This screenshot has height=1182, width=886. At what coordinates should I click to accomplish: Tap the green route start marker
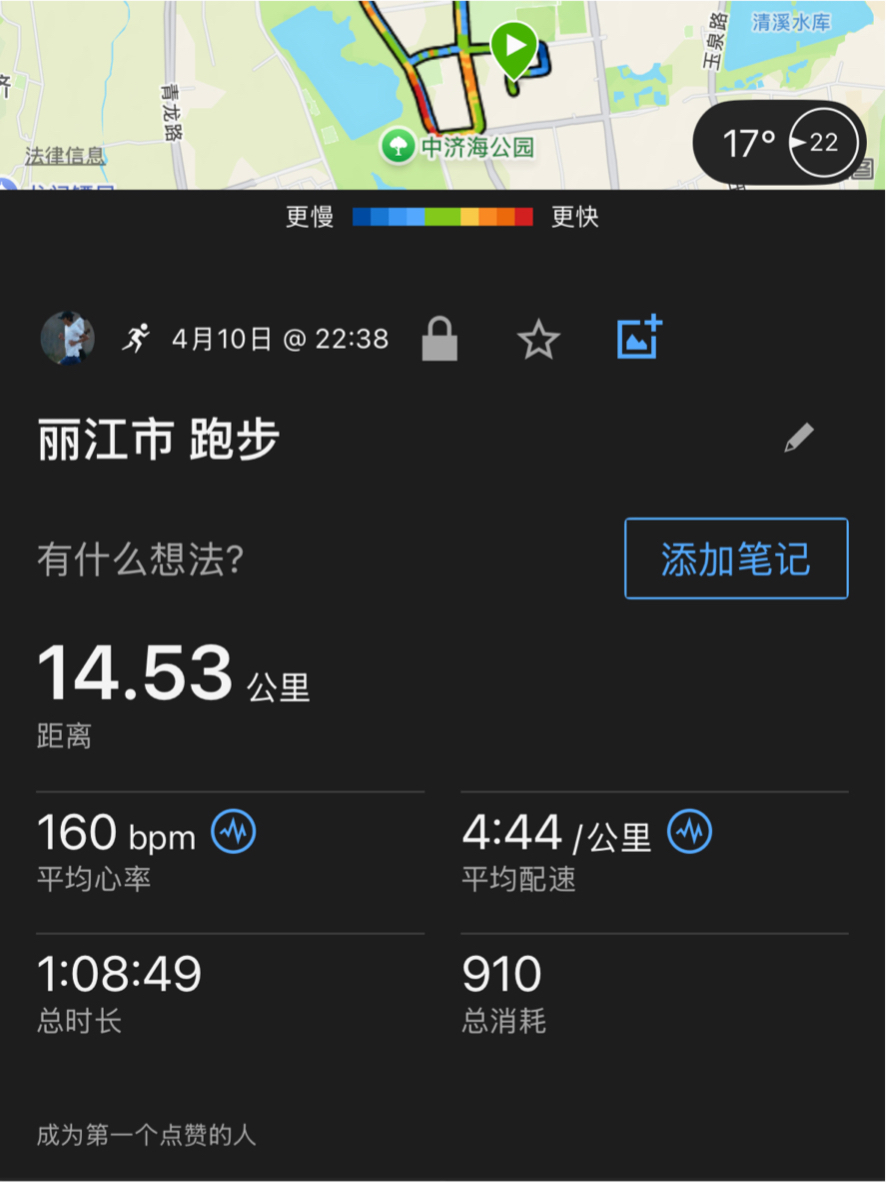pos(515,47)
